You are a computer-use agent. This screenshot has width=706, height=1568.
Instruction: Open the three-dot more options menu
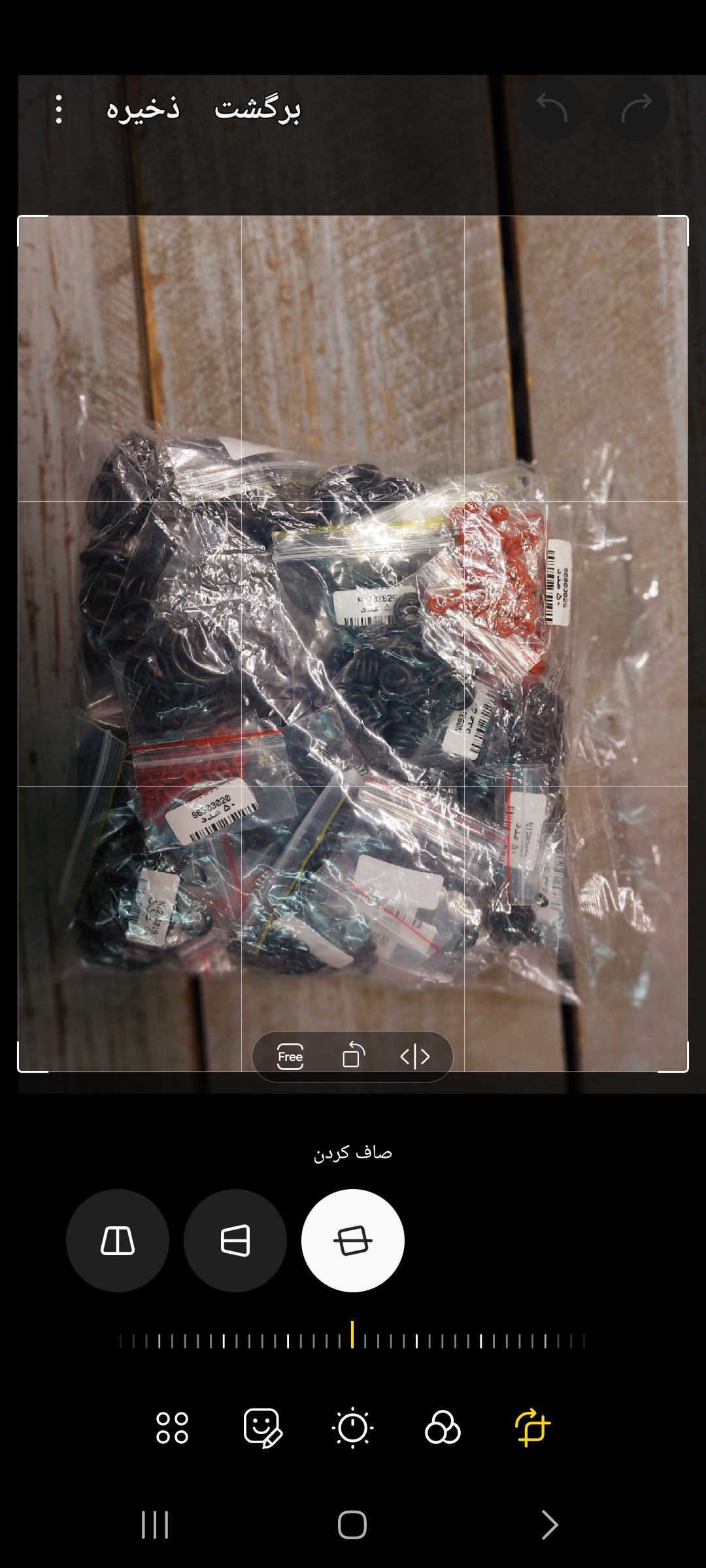(59, 109)
